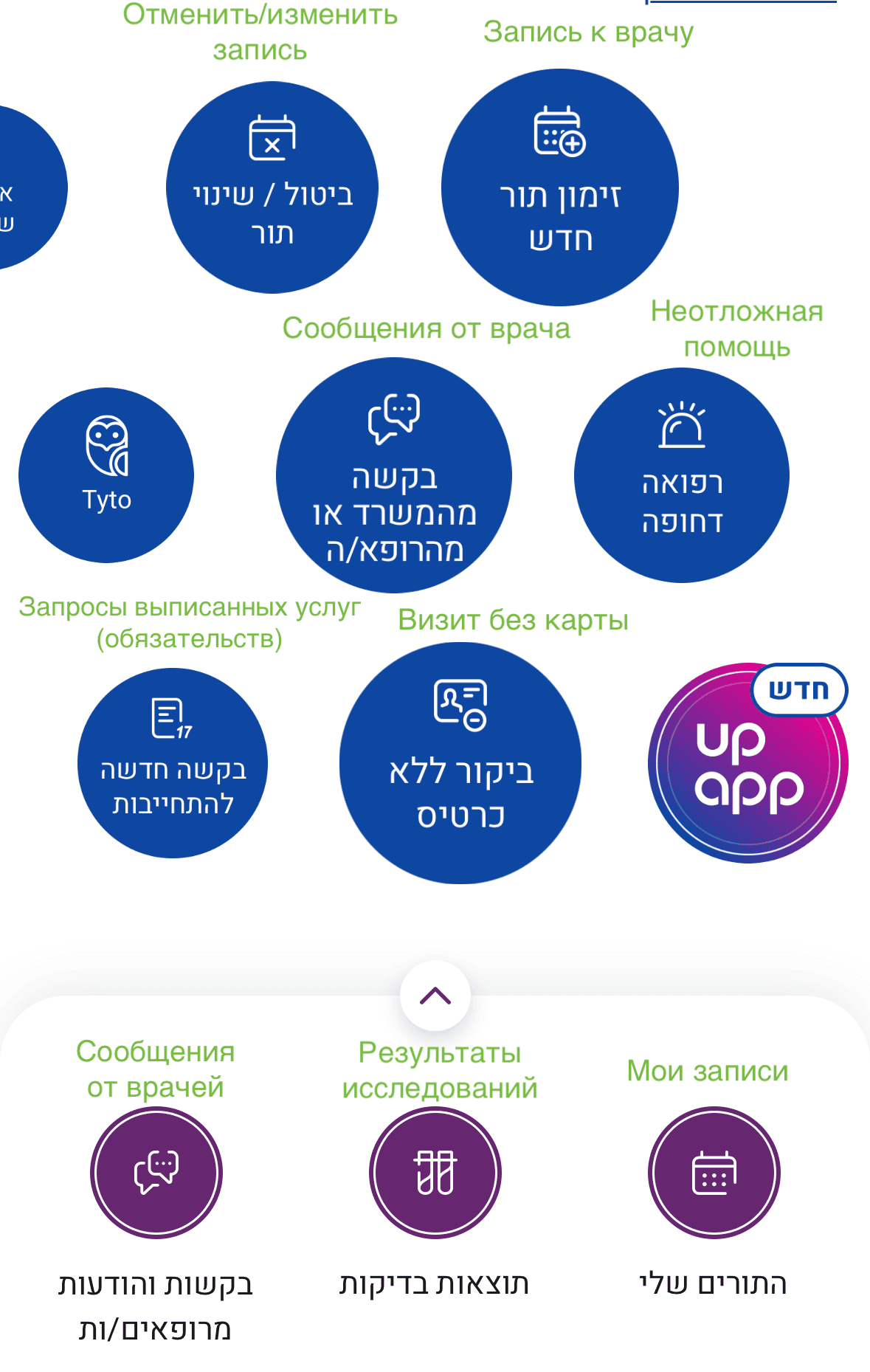This screenshot has width=870, height=1372.
Task: Open request from the office or doctor
Action: 394,475
